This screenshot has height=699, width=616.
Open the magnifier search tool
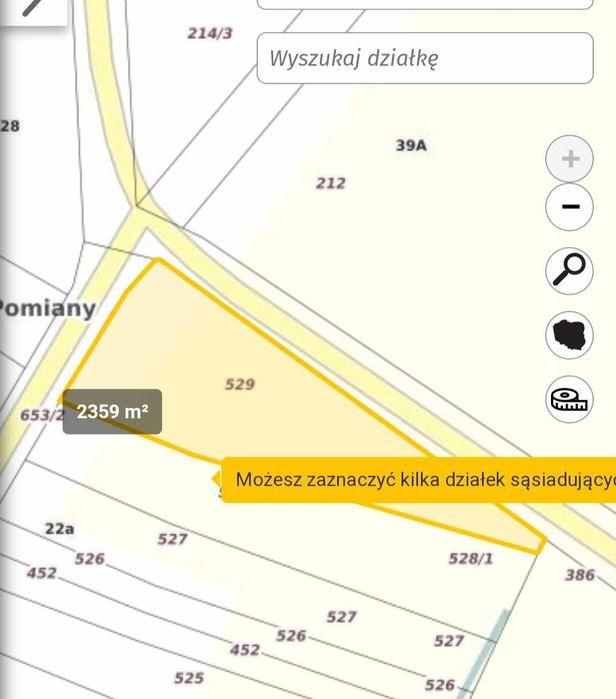[x=570, y=270]
